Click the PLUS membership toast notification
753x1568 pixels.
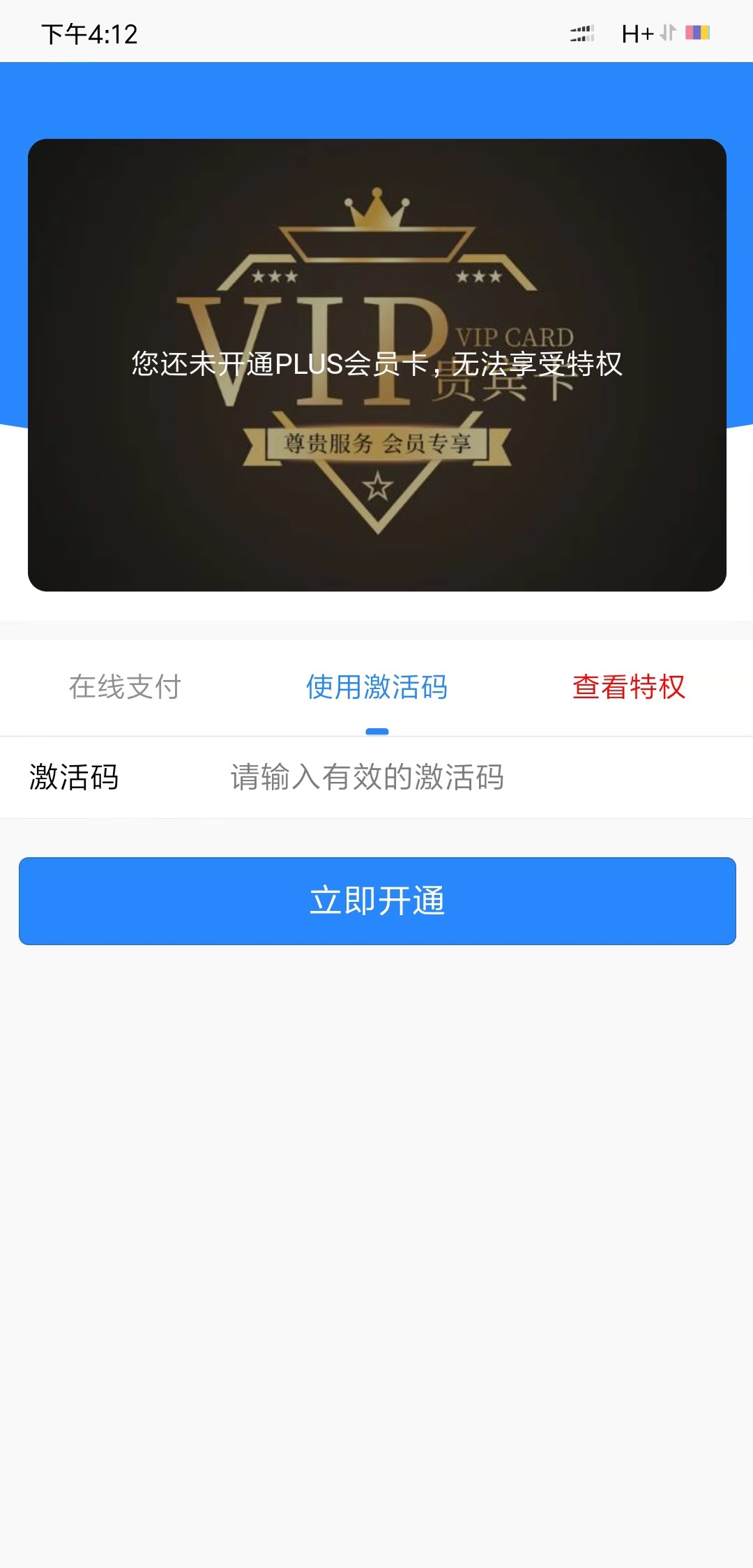(376, 363)
